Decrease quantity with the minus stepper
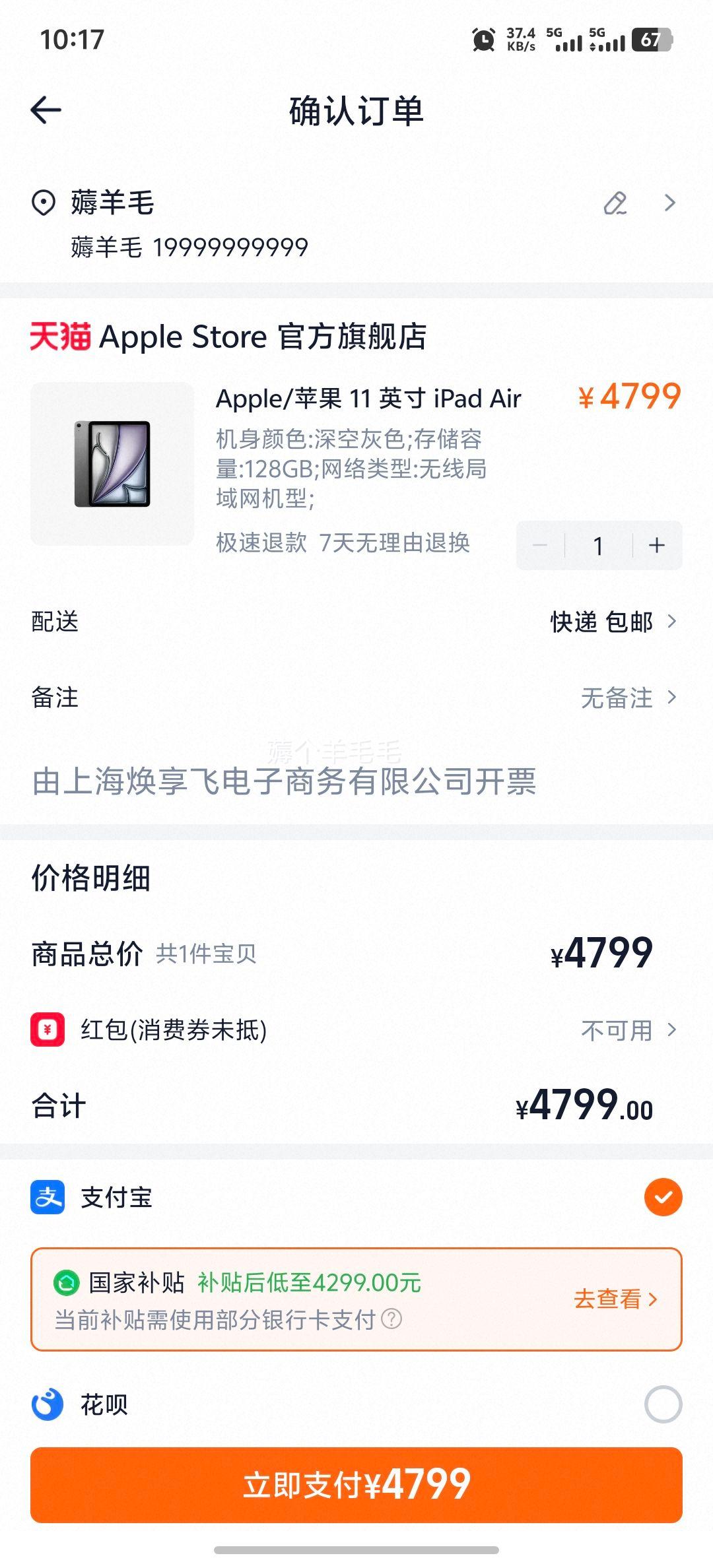Viewport: 713px width, 1568px height. tap(541, 545)
